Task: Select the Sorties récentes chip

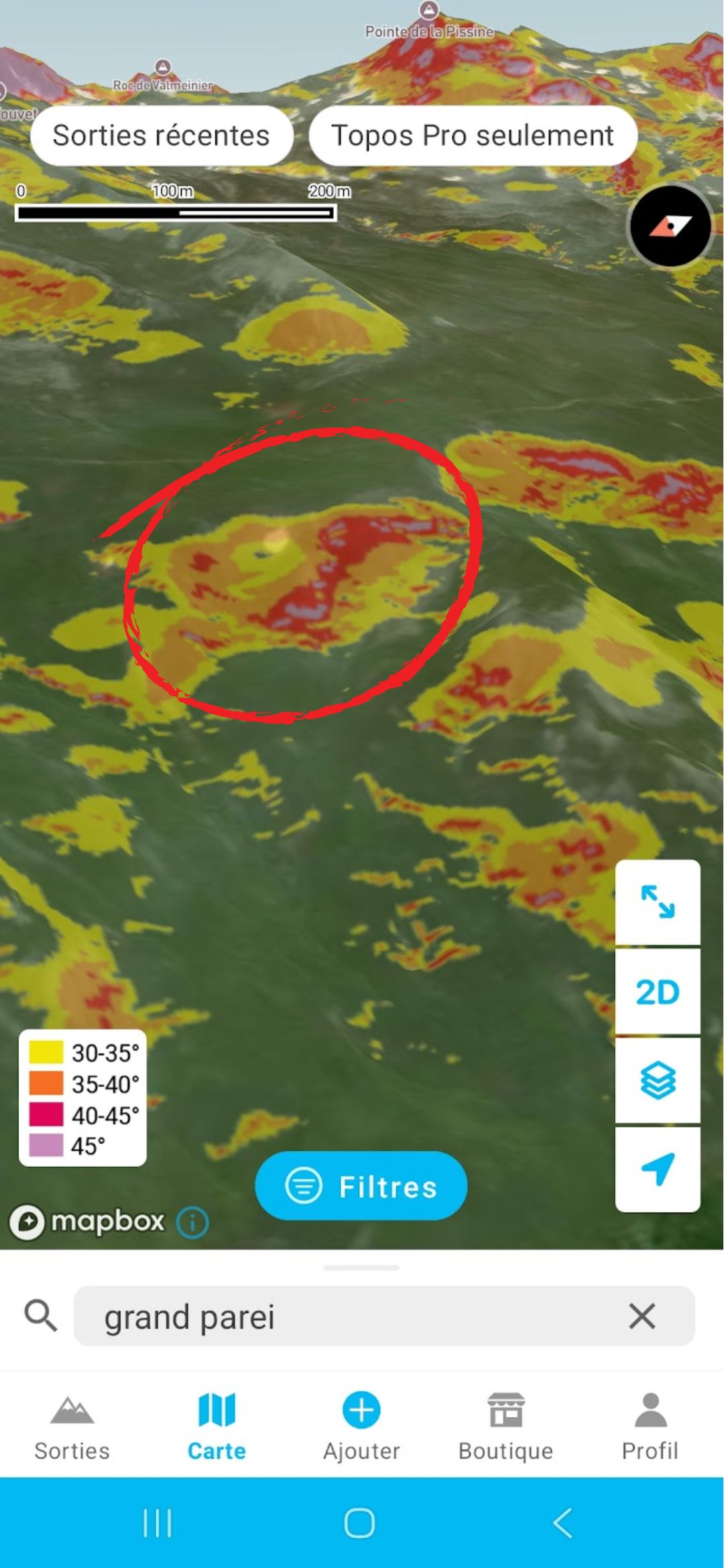Action: (162, 135)
